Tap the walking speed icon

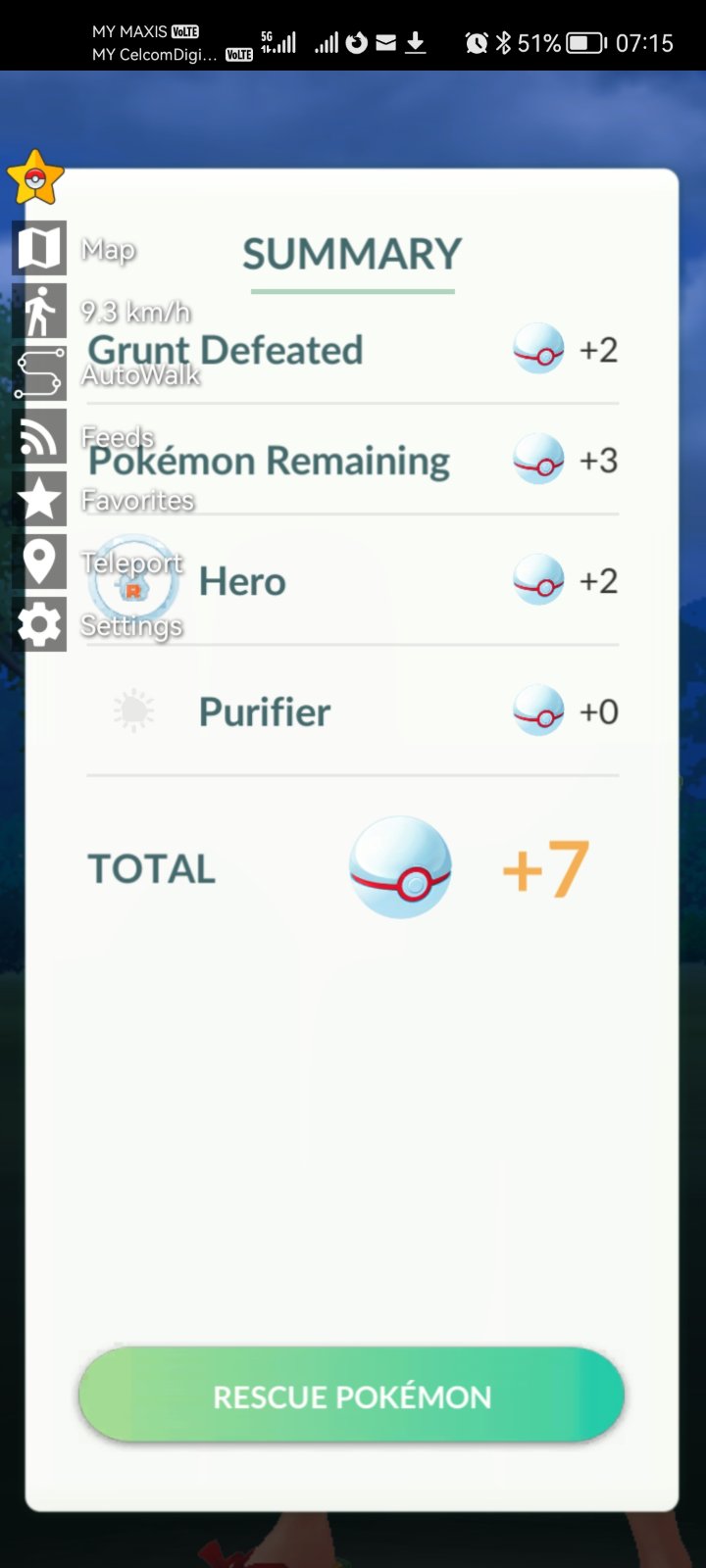[x=39, y=311]
